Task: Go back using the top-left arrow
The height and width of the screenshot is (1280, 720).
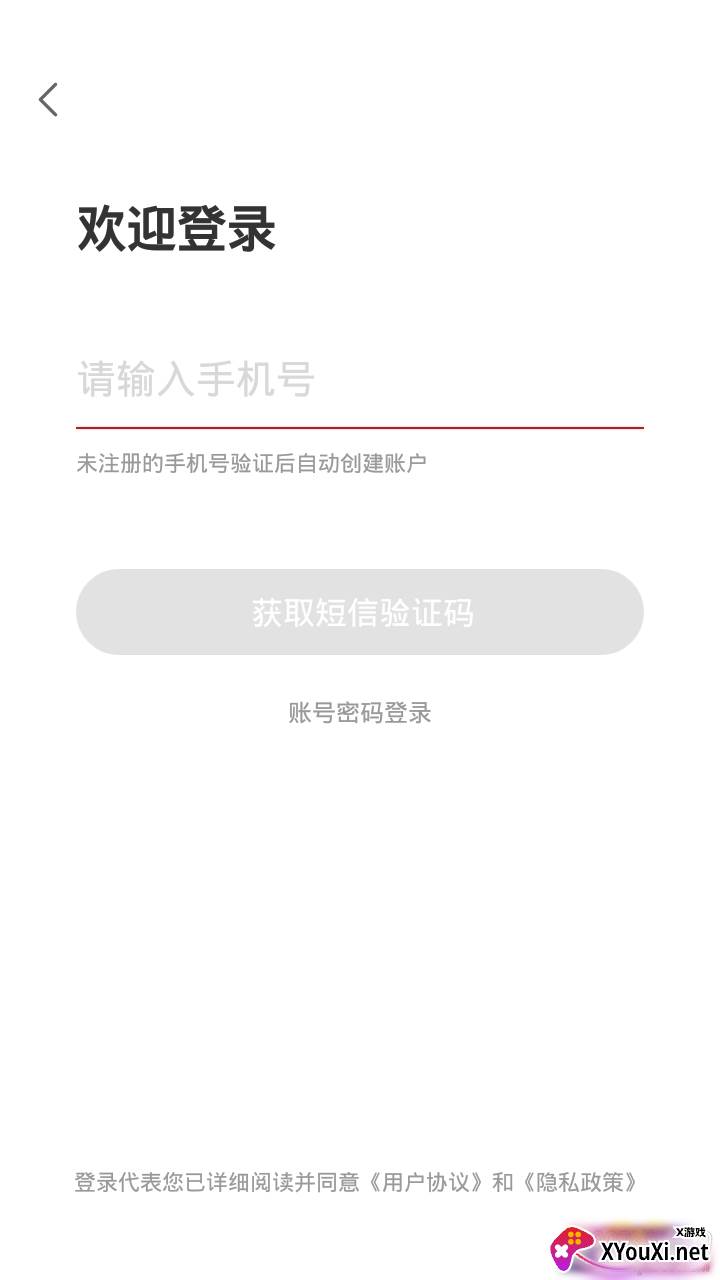Action: 48,99
